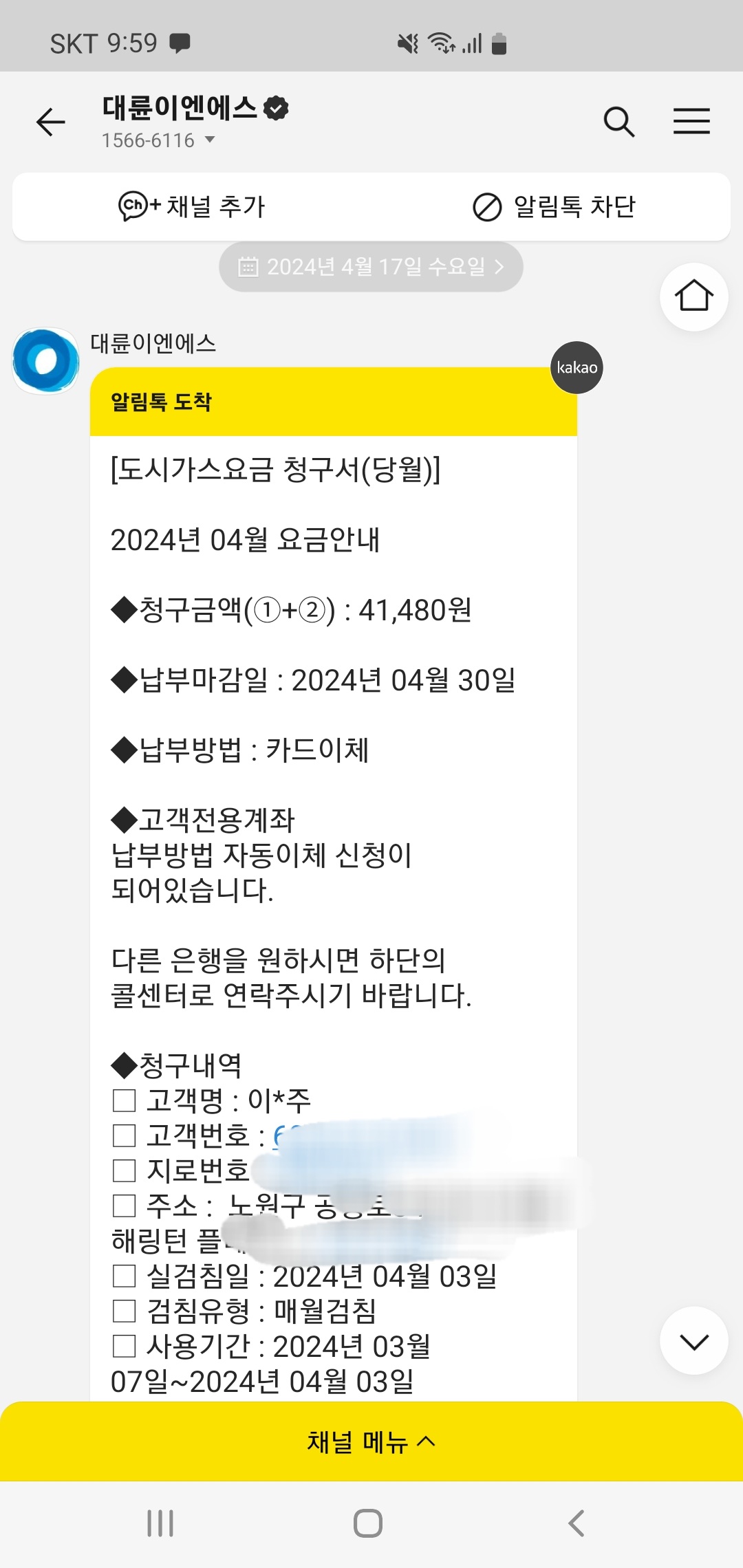Open the hamburger menu
Image resolution: width=743 pixels, height=1568 pixels.
pyautogui.click(x=691, y=121)
